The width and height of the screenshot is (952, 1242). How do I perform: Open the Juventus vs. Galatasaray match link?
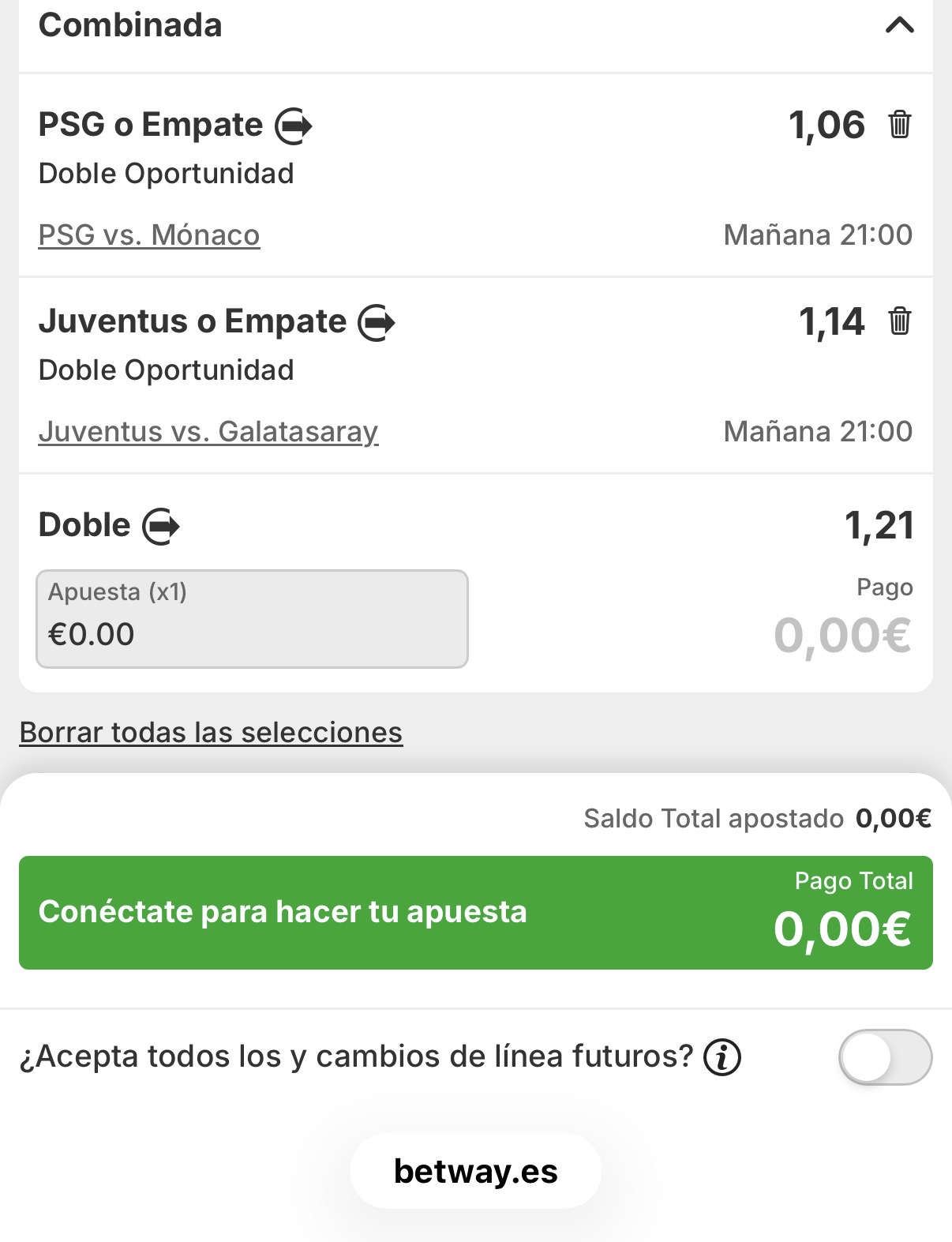208,432
